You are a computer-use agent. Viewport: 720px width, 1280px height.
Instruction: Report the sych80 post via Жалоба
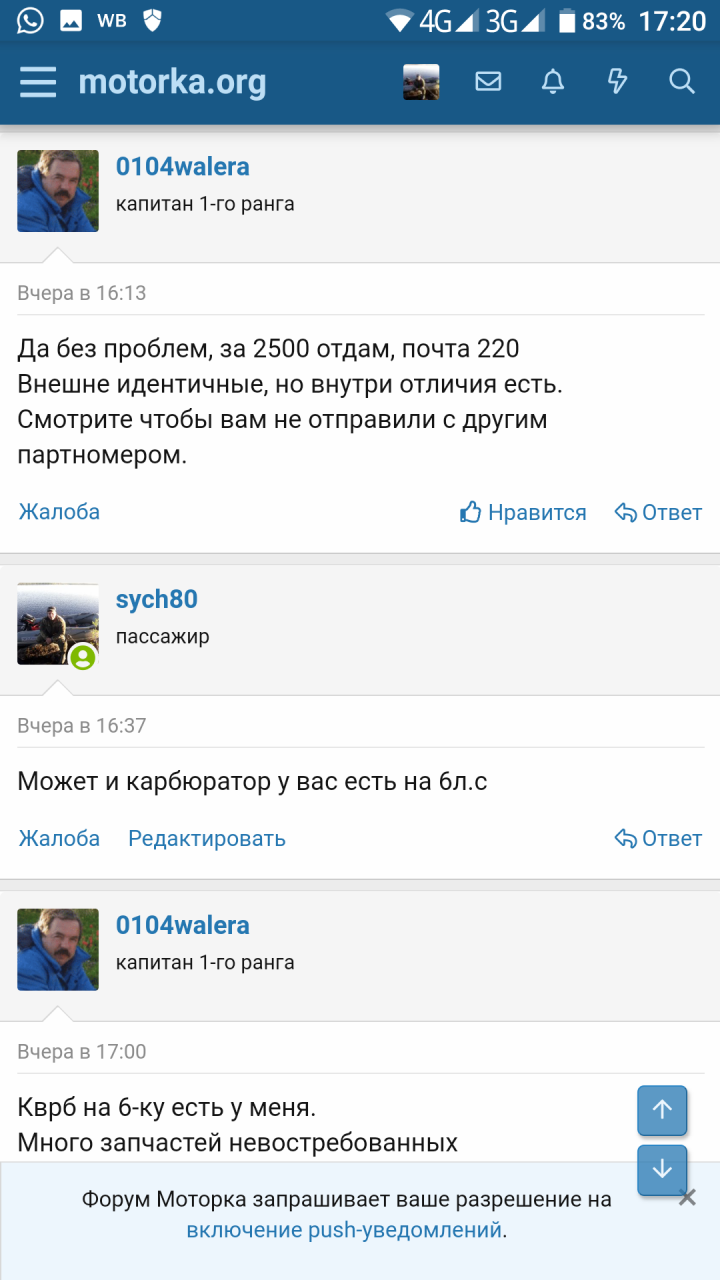[59, 839]
